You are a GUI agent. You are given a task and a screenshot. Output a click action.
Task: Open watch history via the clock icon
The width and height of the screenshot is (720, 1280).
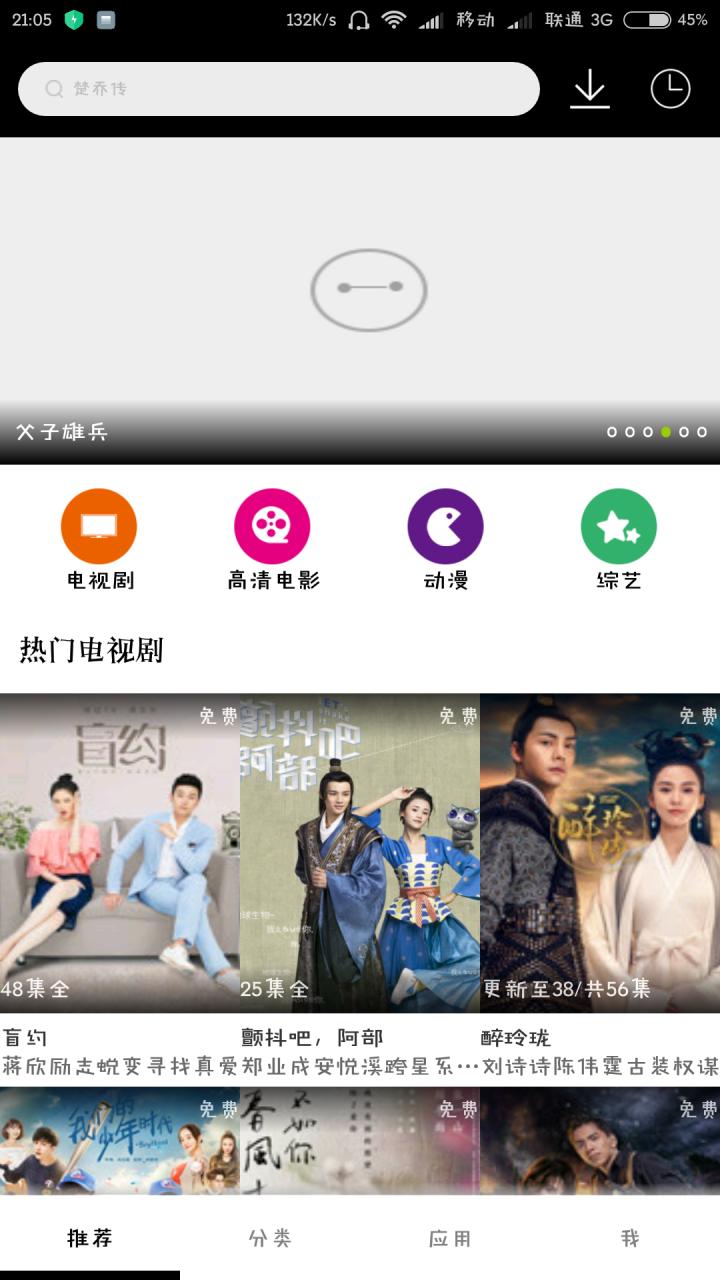click(x=672, y=90)
